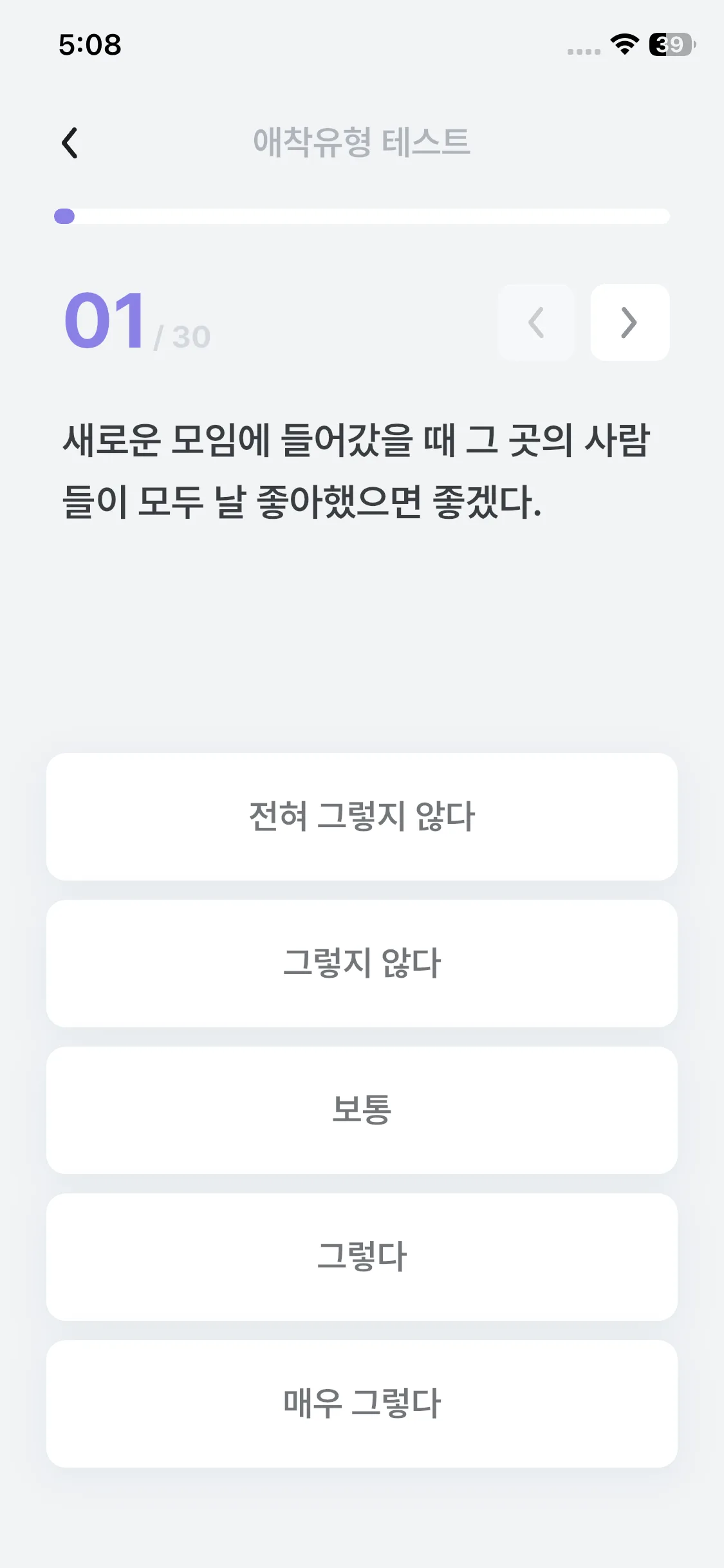Tap the previous question arrow
724x1568 pixels.
(536, 322)
